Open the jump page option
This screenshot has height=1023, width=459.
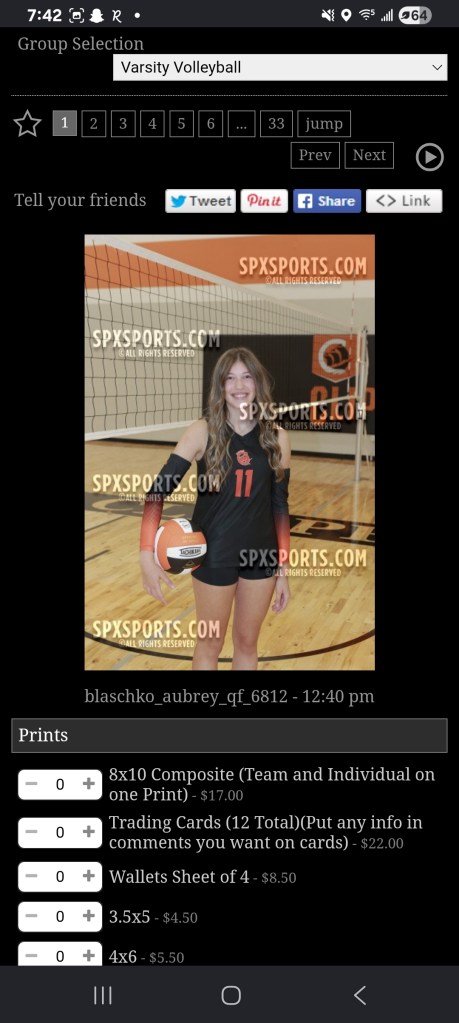click(324, 123)
